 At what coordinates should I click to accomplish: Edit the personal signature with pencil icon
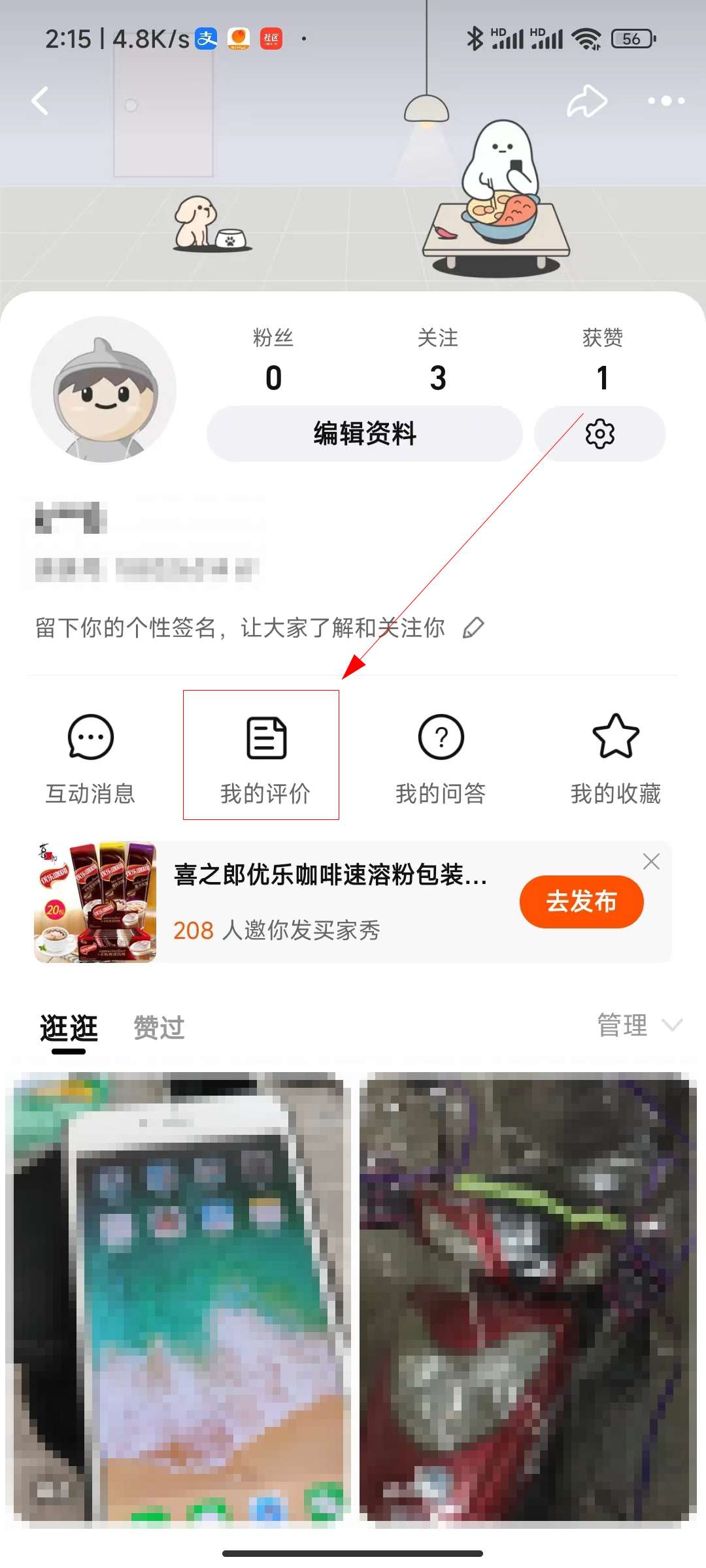(473, 628)
